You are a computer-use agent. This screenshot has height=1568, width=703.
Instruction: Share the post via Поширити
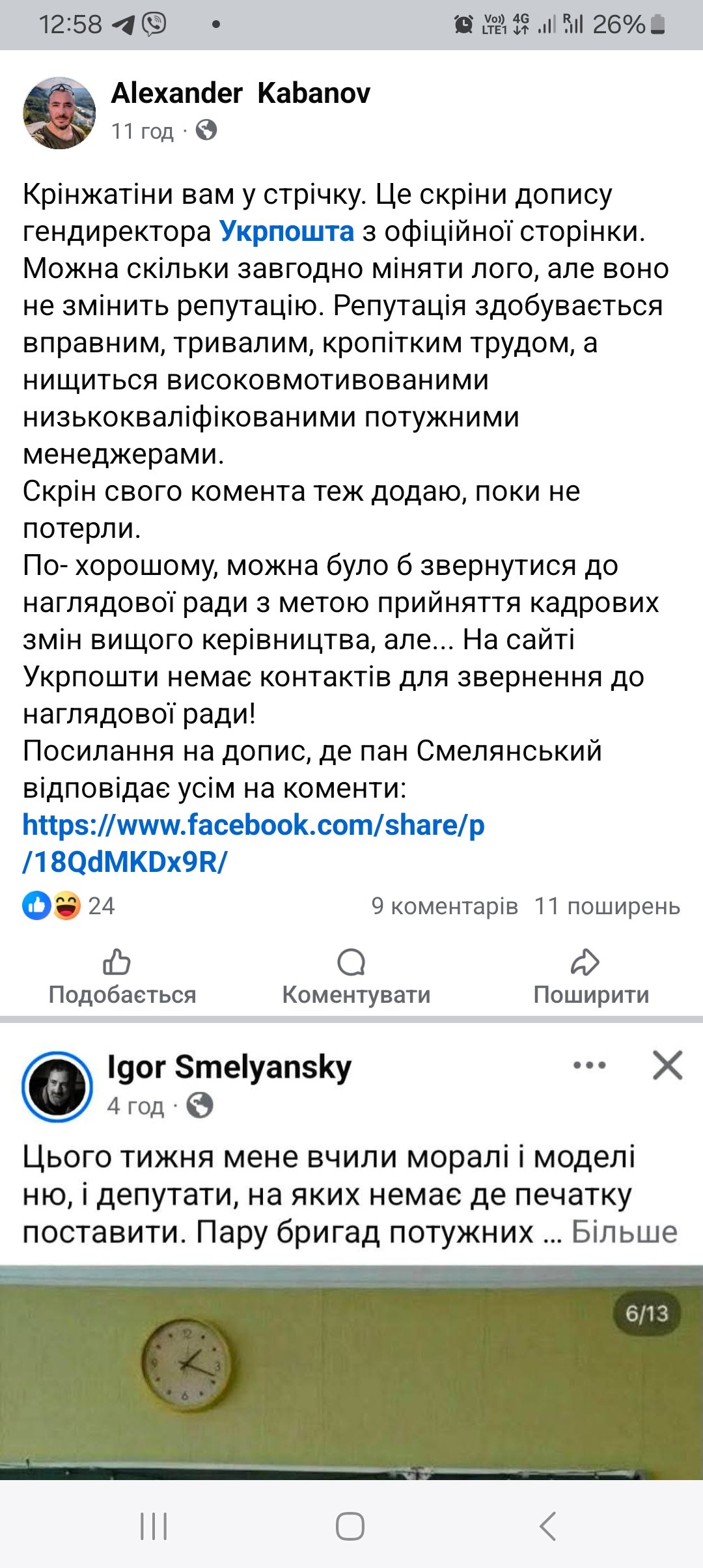coord(590,977)
